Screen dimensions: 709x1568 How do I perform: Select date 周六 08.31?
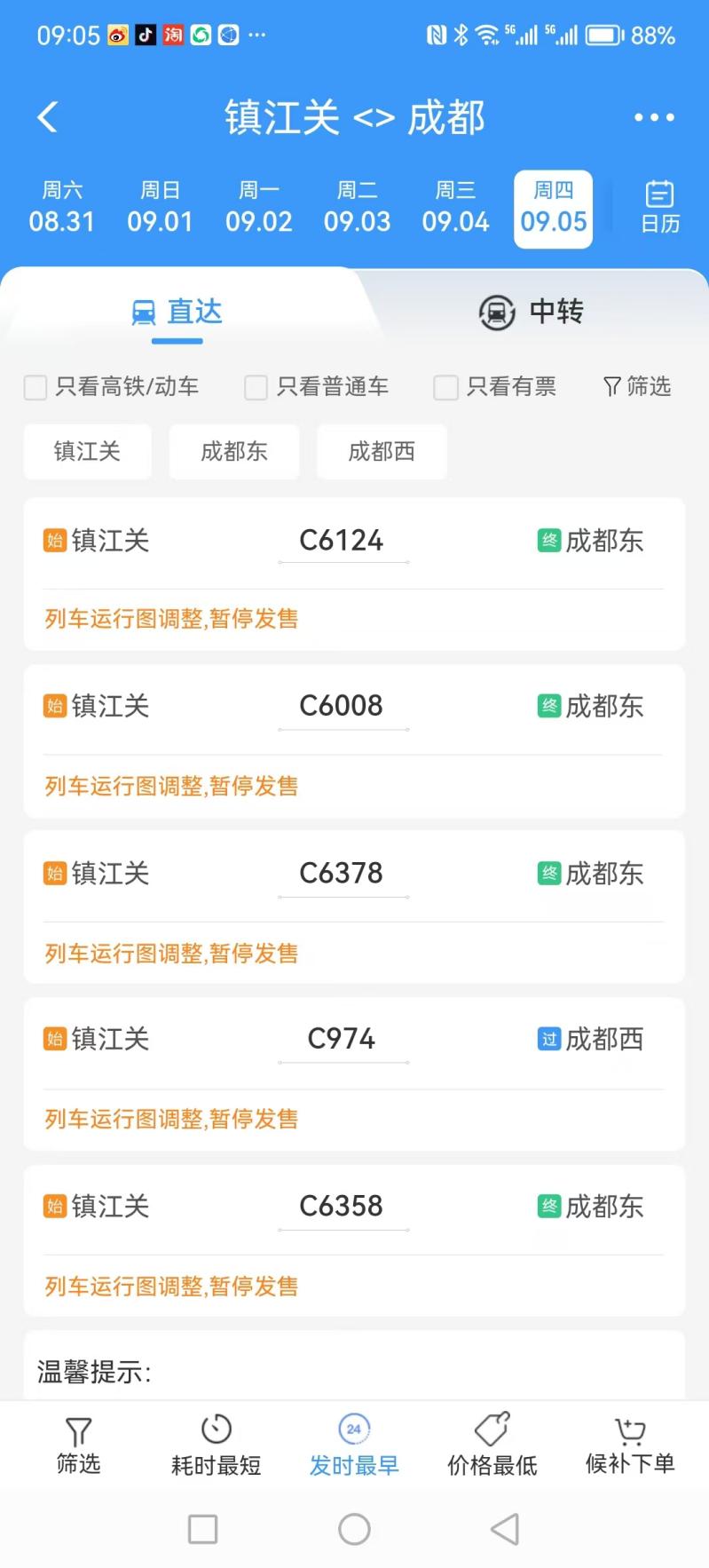tap(62, 208)
